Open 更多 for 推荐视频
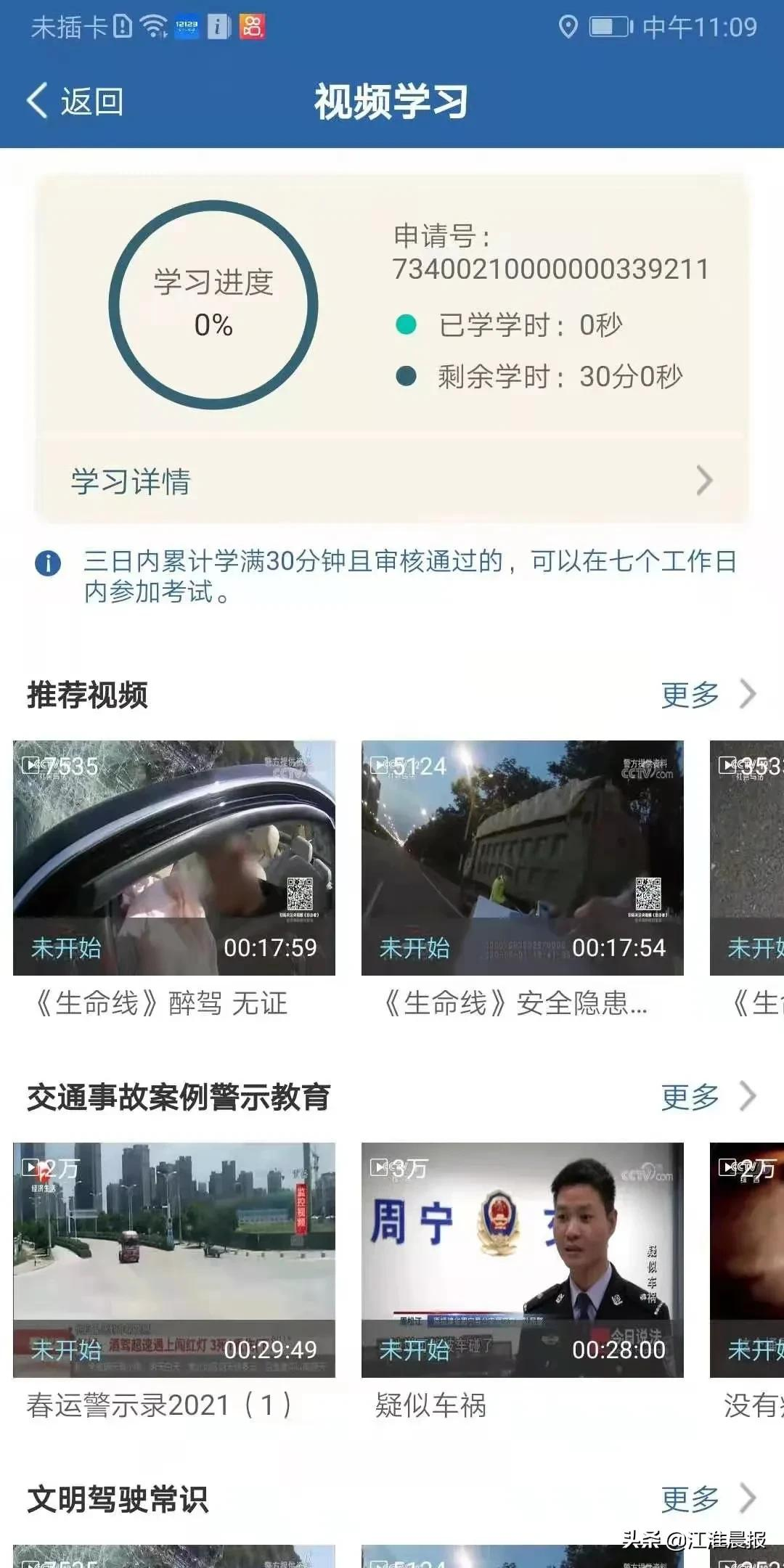 (x=709, y=695)
